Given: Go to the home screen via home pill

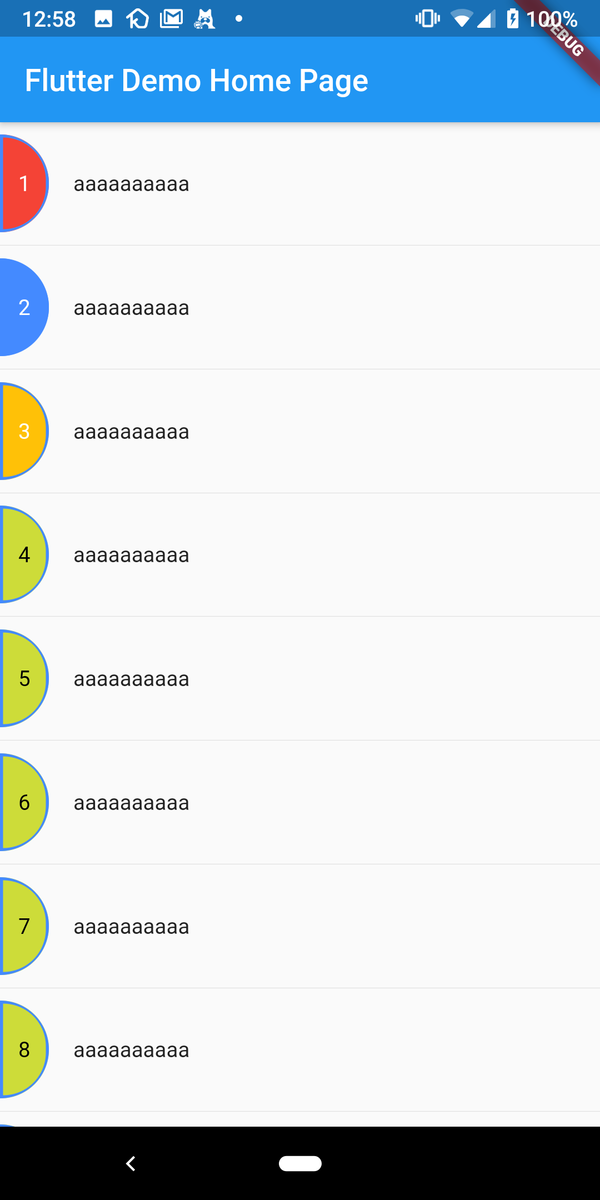Looking at the screenshot, I should 300,1163.
